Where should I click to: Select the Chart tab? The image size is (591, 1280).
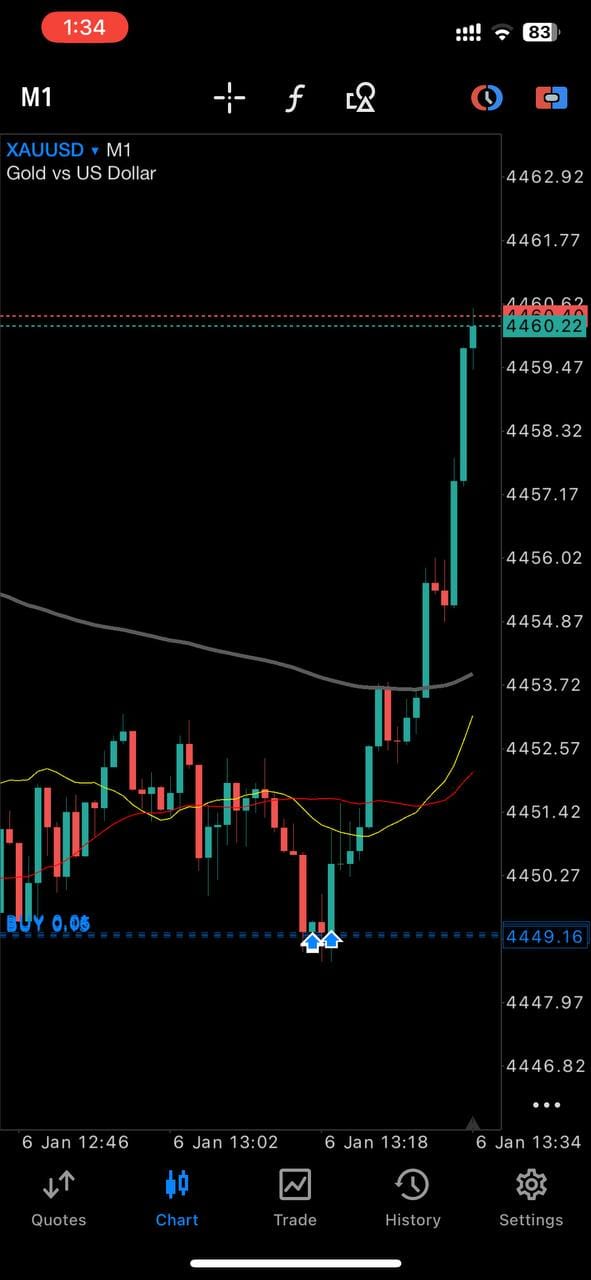click(x=177, y=1199)
